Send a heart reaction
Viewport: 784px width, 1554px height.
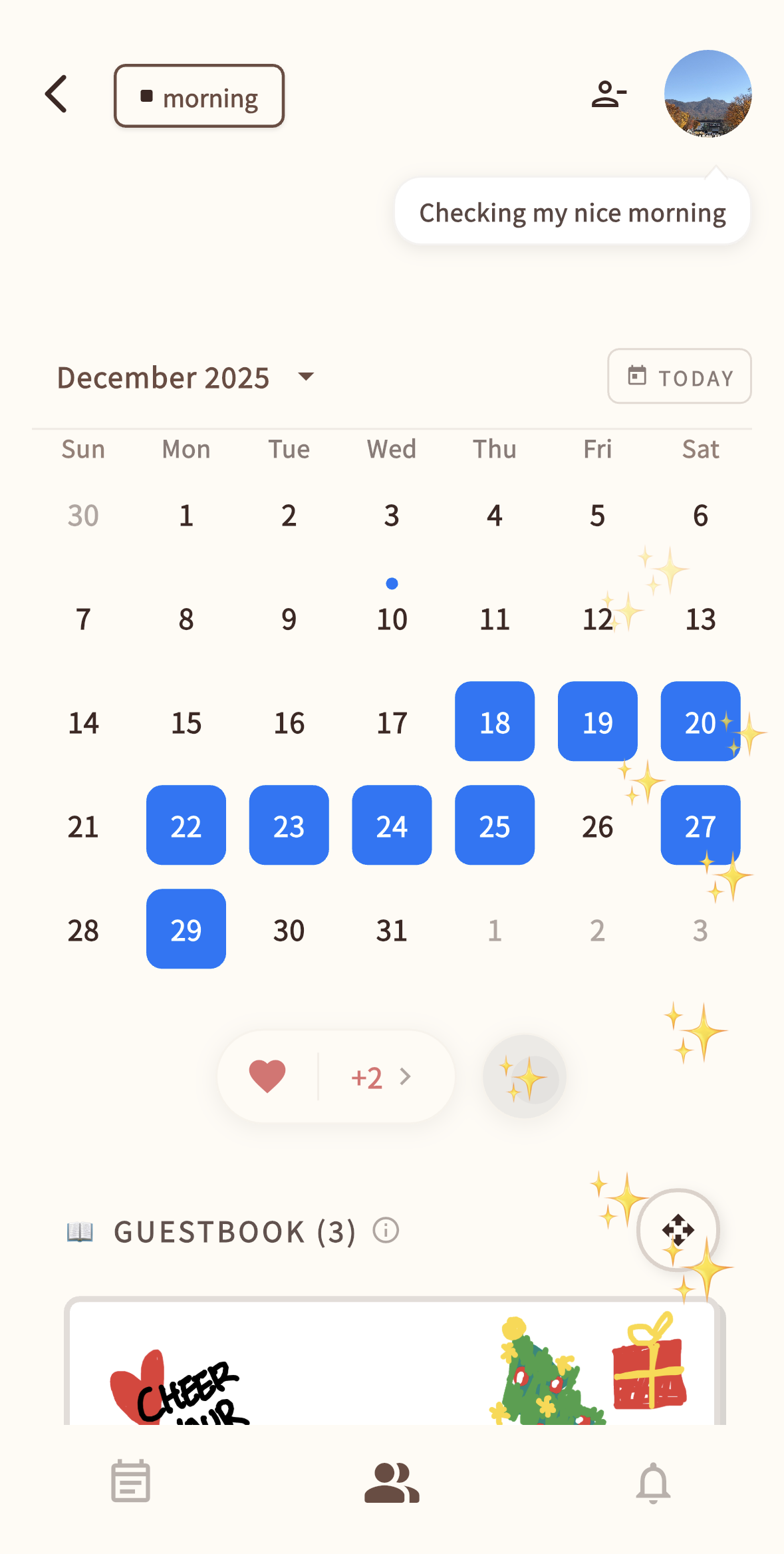[x=267, y=1076]
